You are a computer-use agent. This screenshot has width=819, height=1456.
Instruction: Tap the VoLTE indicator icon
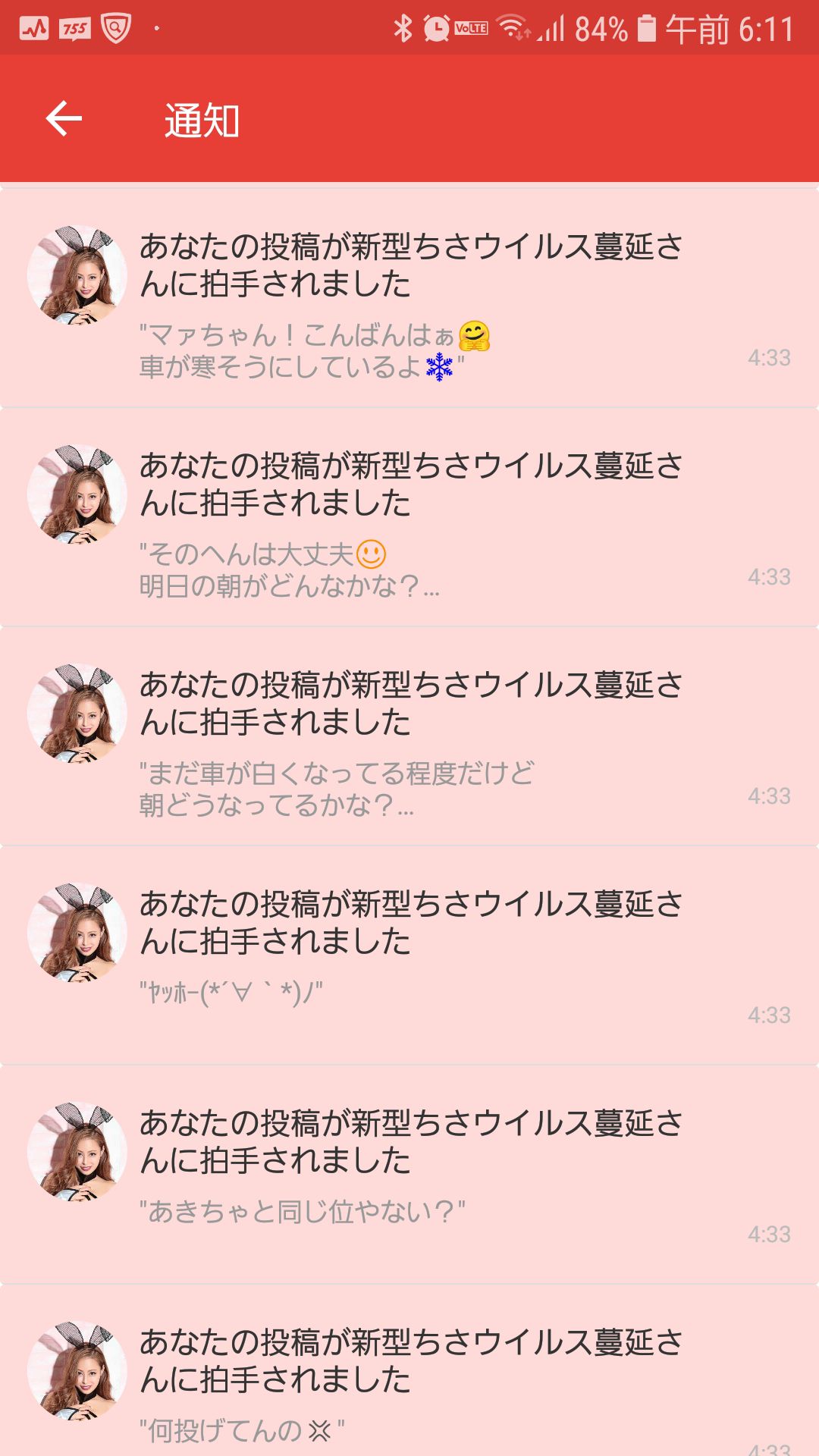tap(472, 25)
